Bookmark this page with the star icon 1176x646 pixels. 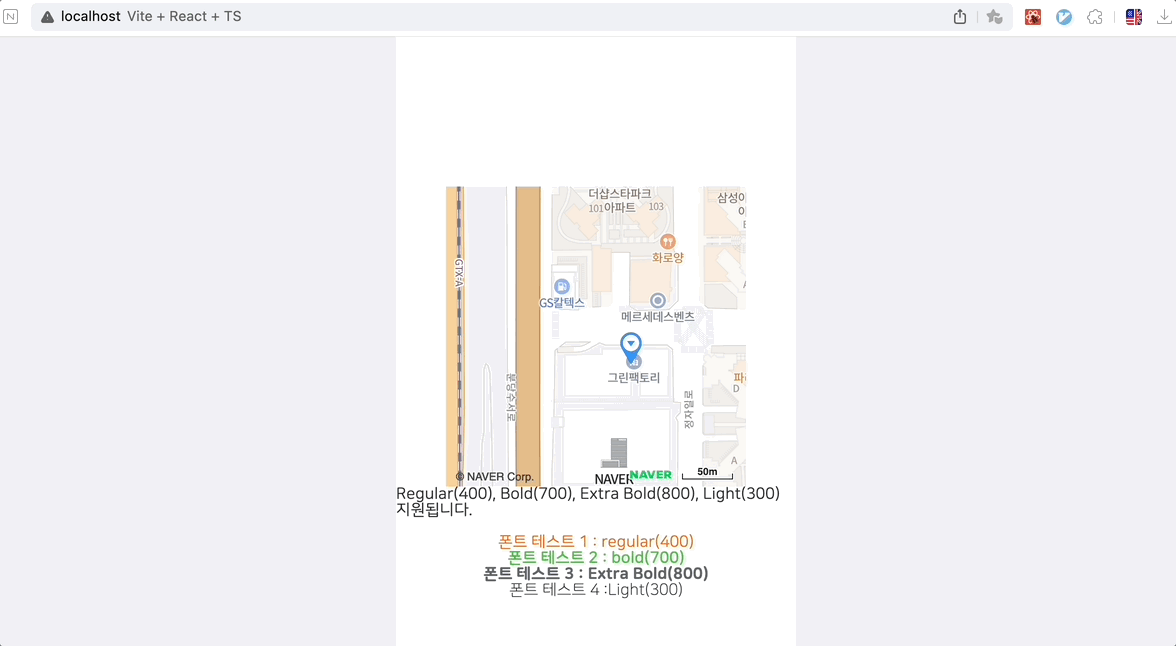pyautogui.click(x=994, y=17)
